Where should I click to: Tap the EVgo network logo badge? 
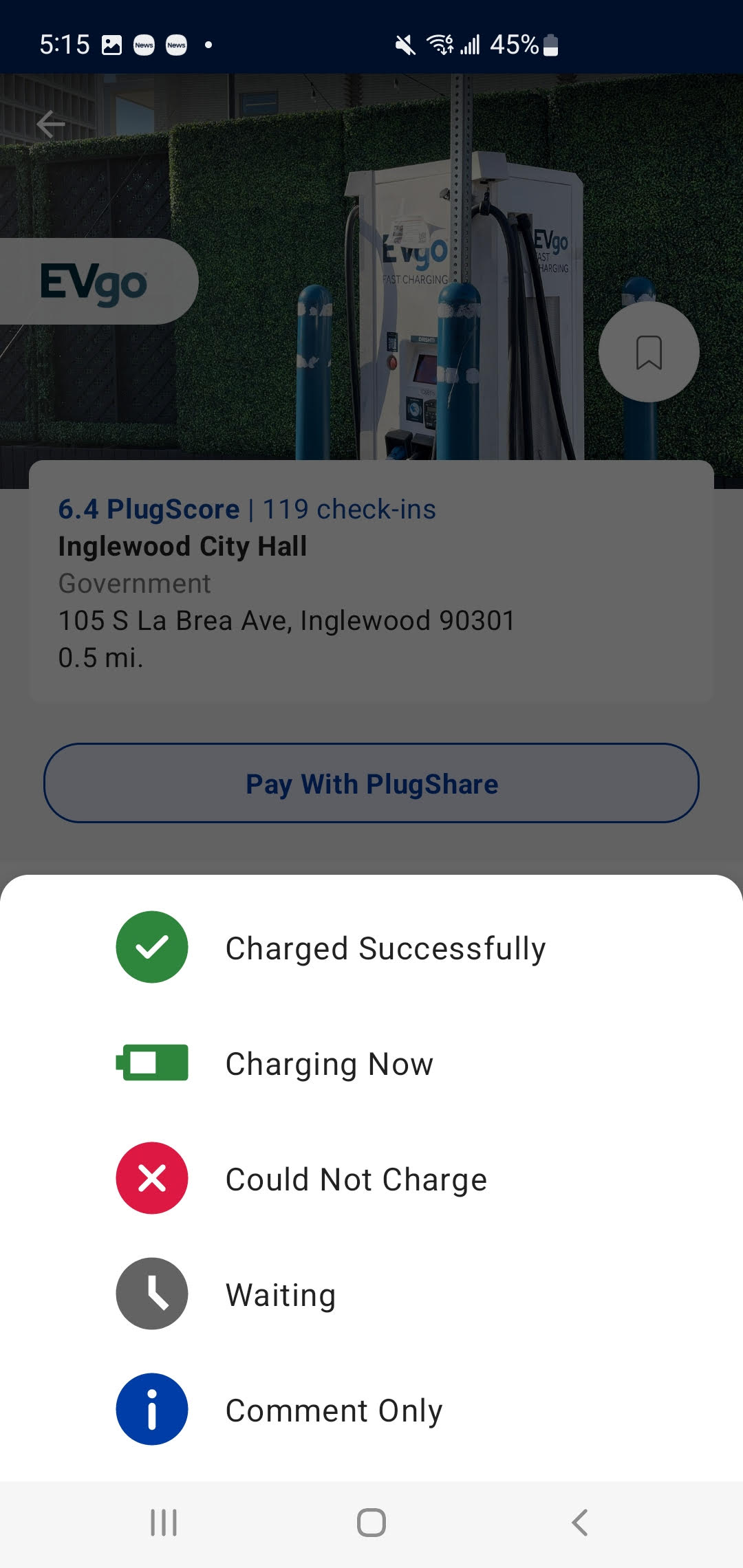click(x=94, y=281)
